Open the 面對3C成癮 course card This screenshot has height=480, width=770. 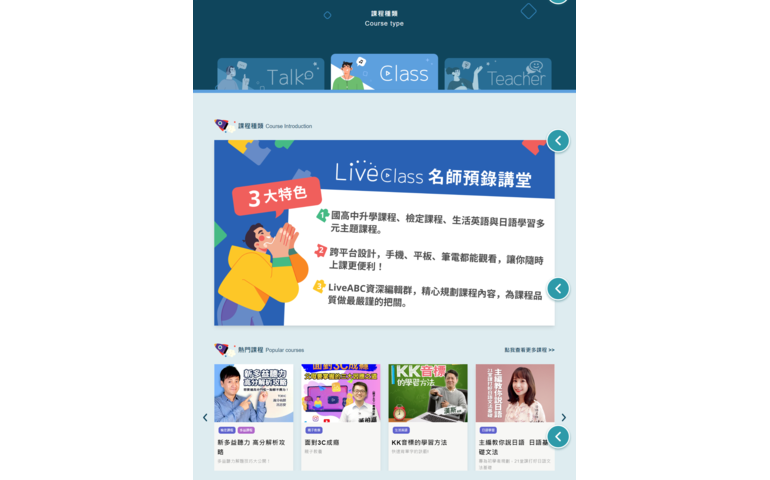click(340, 415)
